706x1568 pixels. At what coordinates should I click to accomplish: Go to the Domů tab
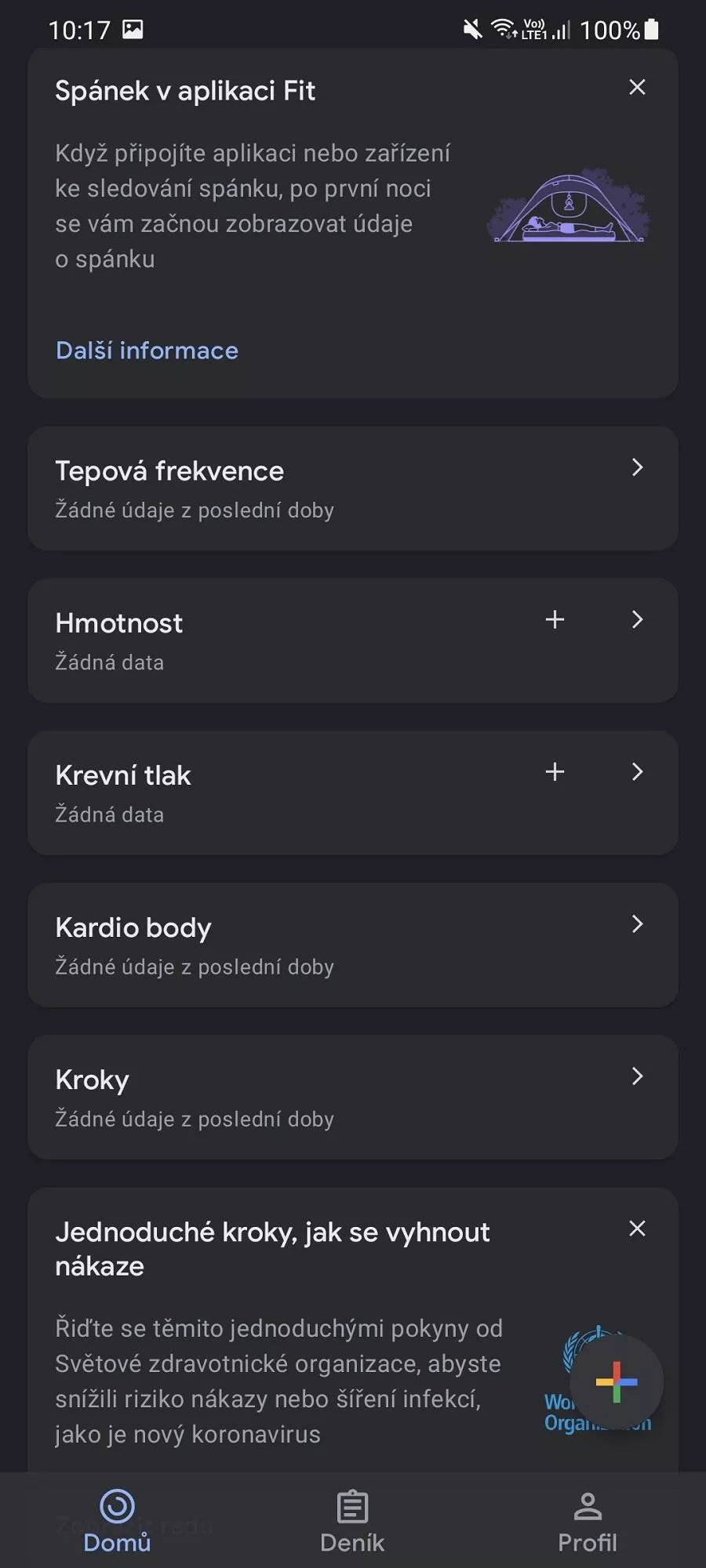tap(118, 1521)
